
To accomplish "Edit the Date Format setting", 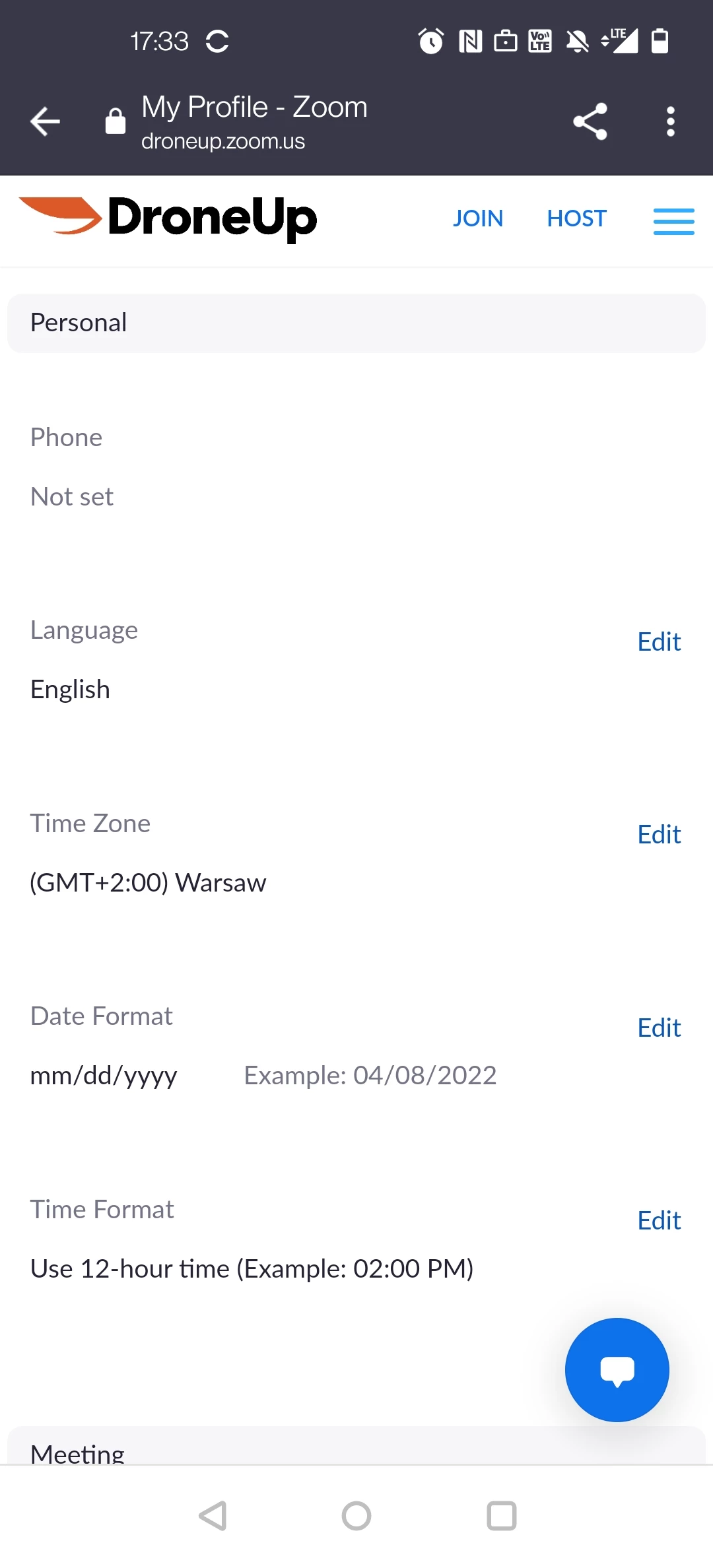I will (x=658, y=1028).
